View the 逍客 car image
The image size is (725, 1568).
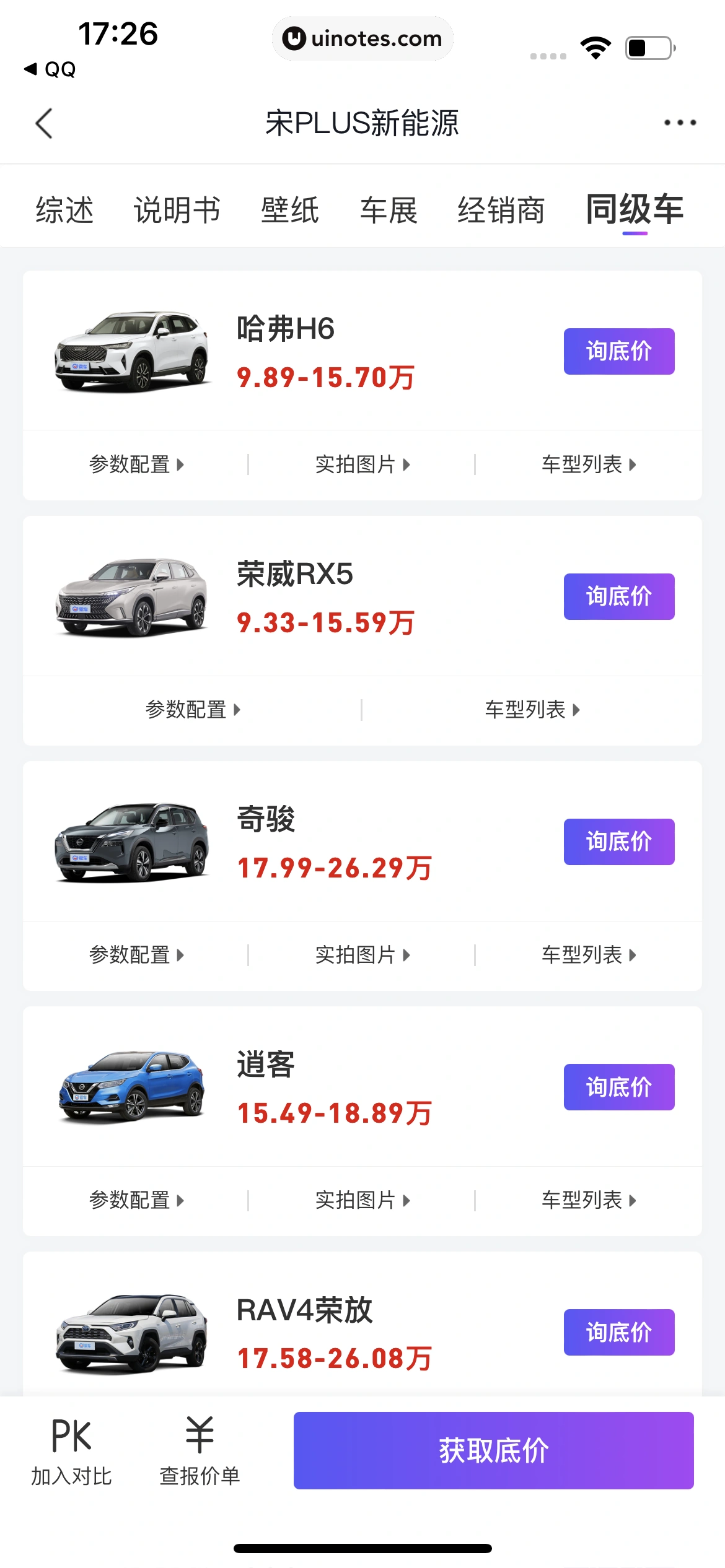132,1087
